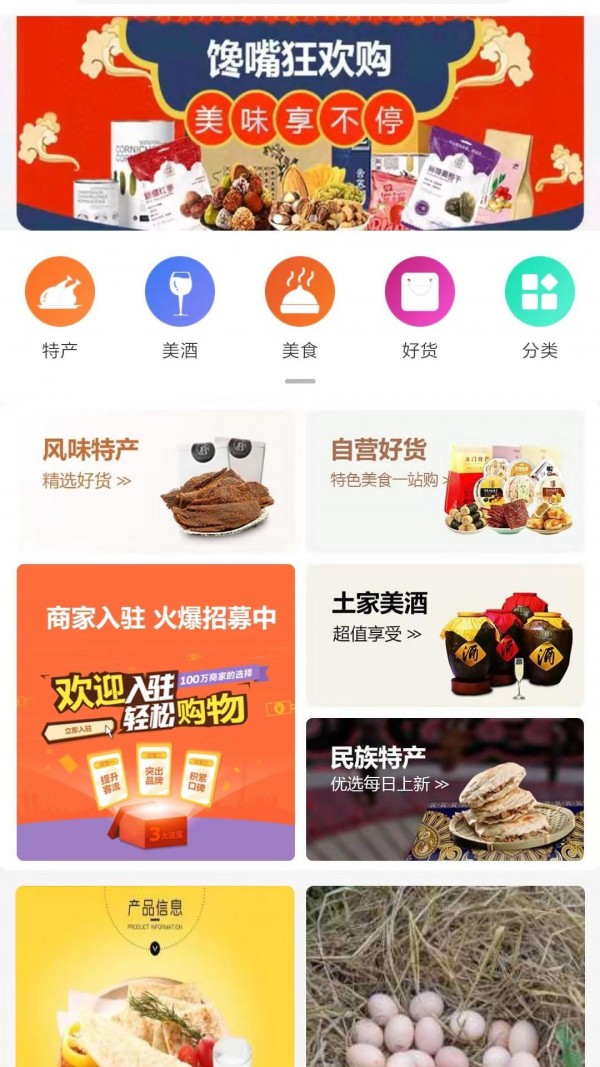The height and width of the screenshot is (1067, 600).
Task: Go to the 美食 category
Action: 300,292
